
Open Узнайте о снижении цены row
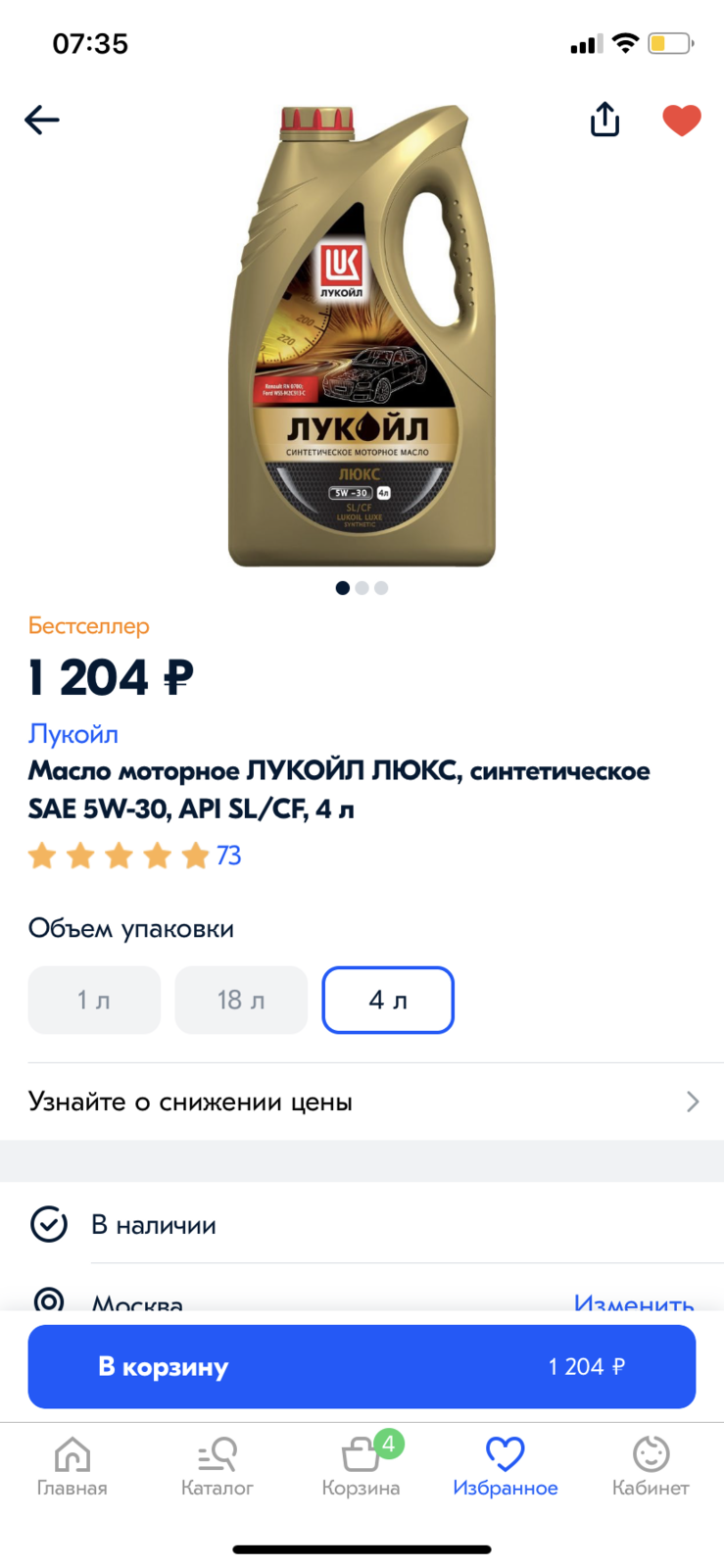pos(362,1102)
